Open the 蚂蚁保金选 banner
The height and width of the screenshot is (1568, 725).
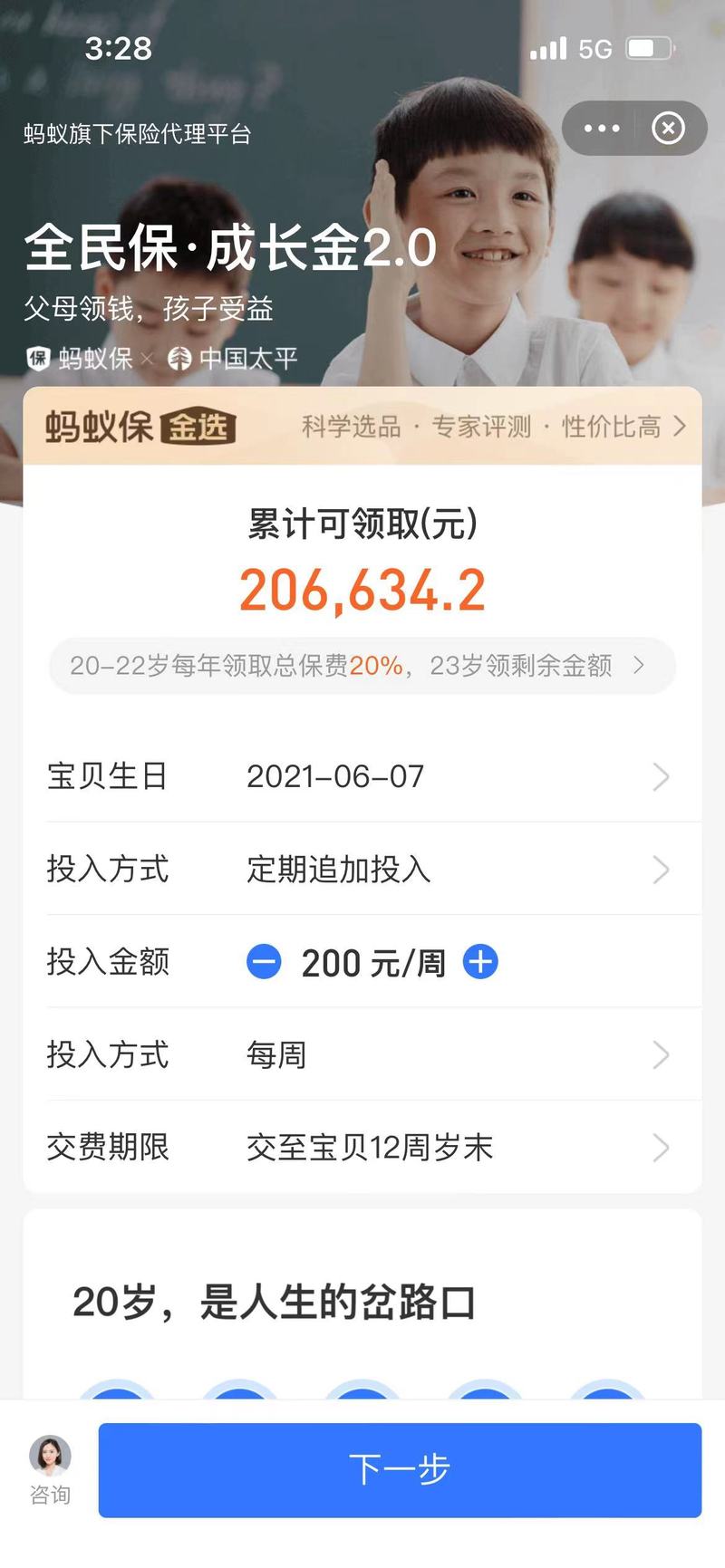(362, 427)
